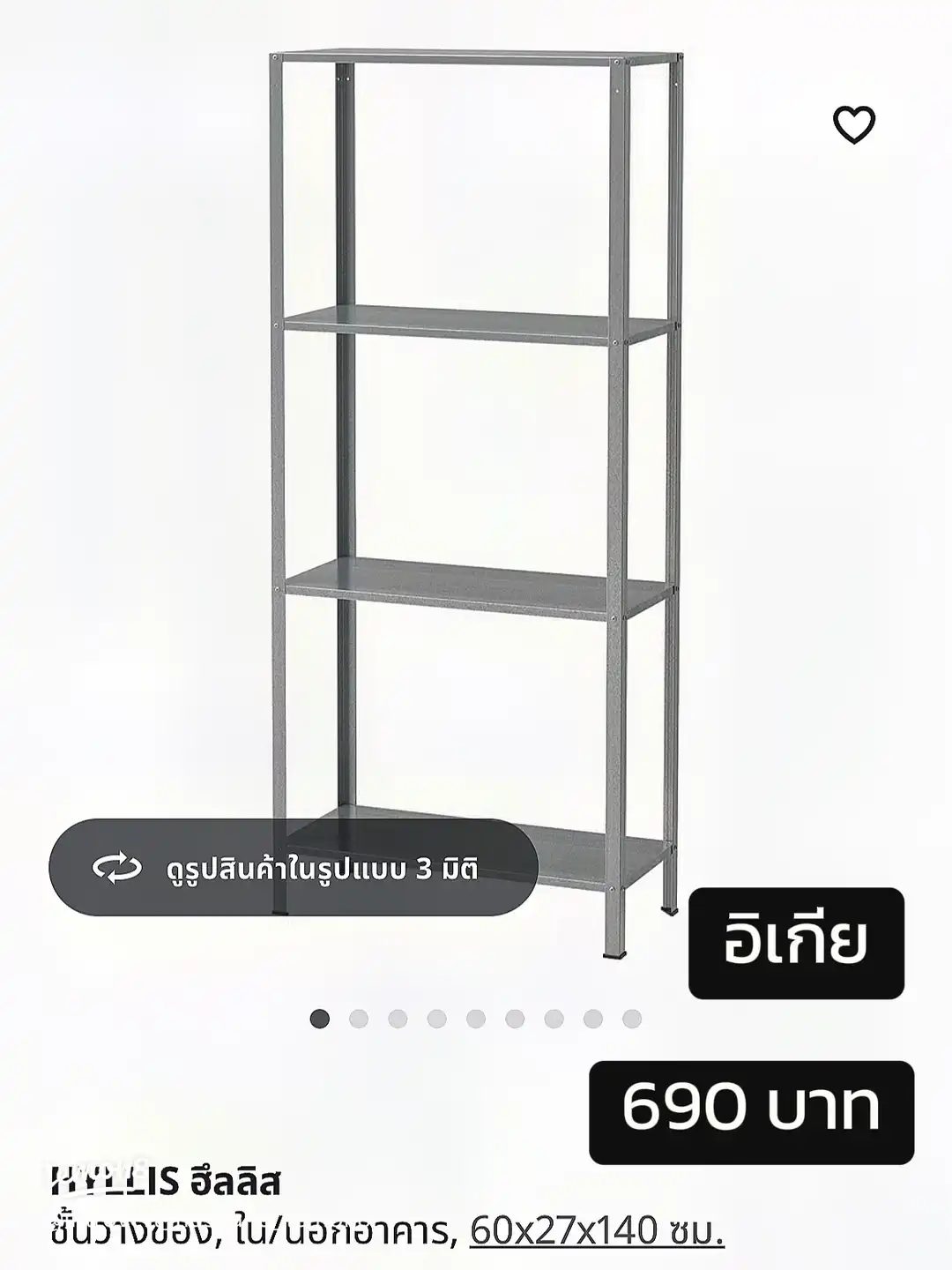This screenshot has height=1270, width=952.
Task: Tap the heart icon to favorite this shelf
Action: click(856, 126)
